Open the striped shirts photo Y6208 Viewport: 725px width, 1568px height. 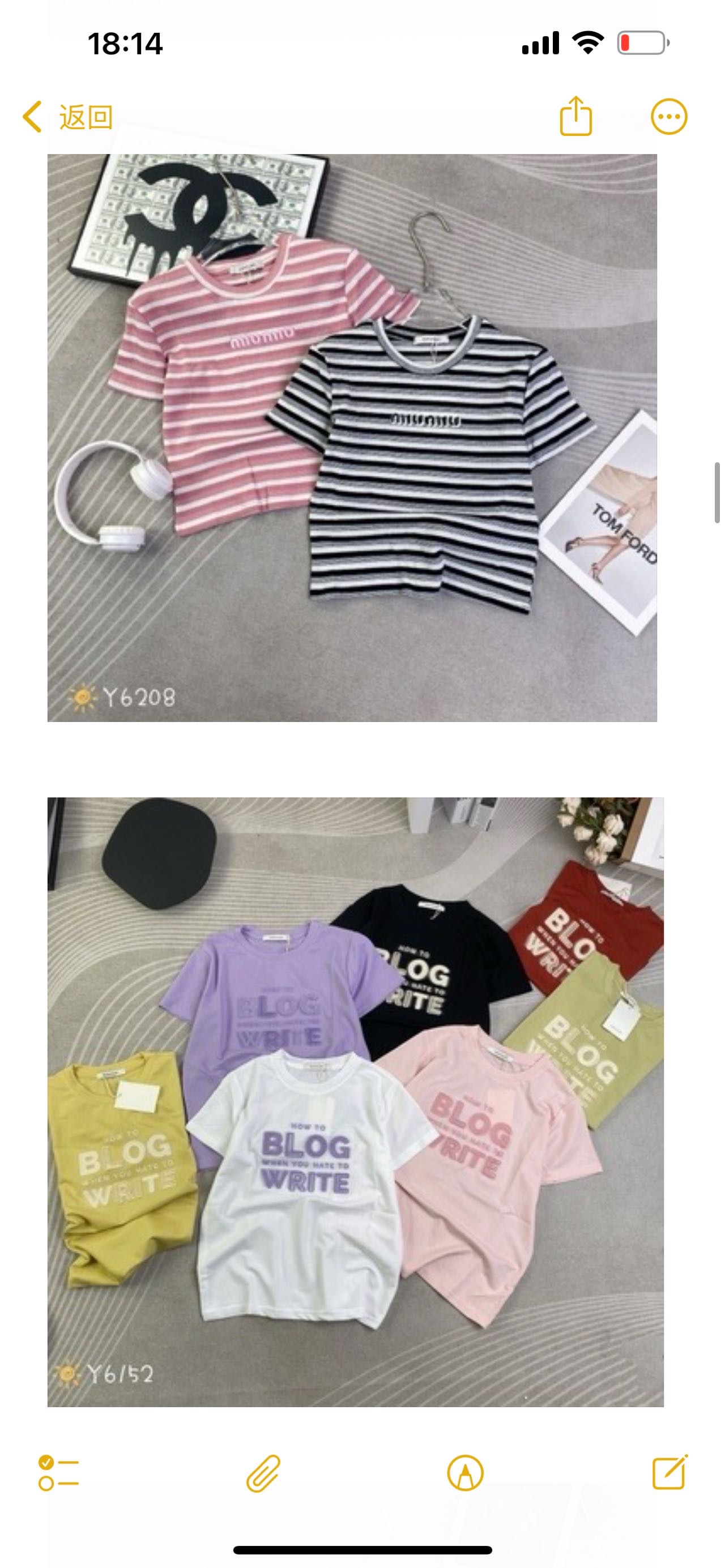point(352,437)
